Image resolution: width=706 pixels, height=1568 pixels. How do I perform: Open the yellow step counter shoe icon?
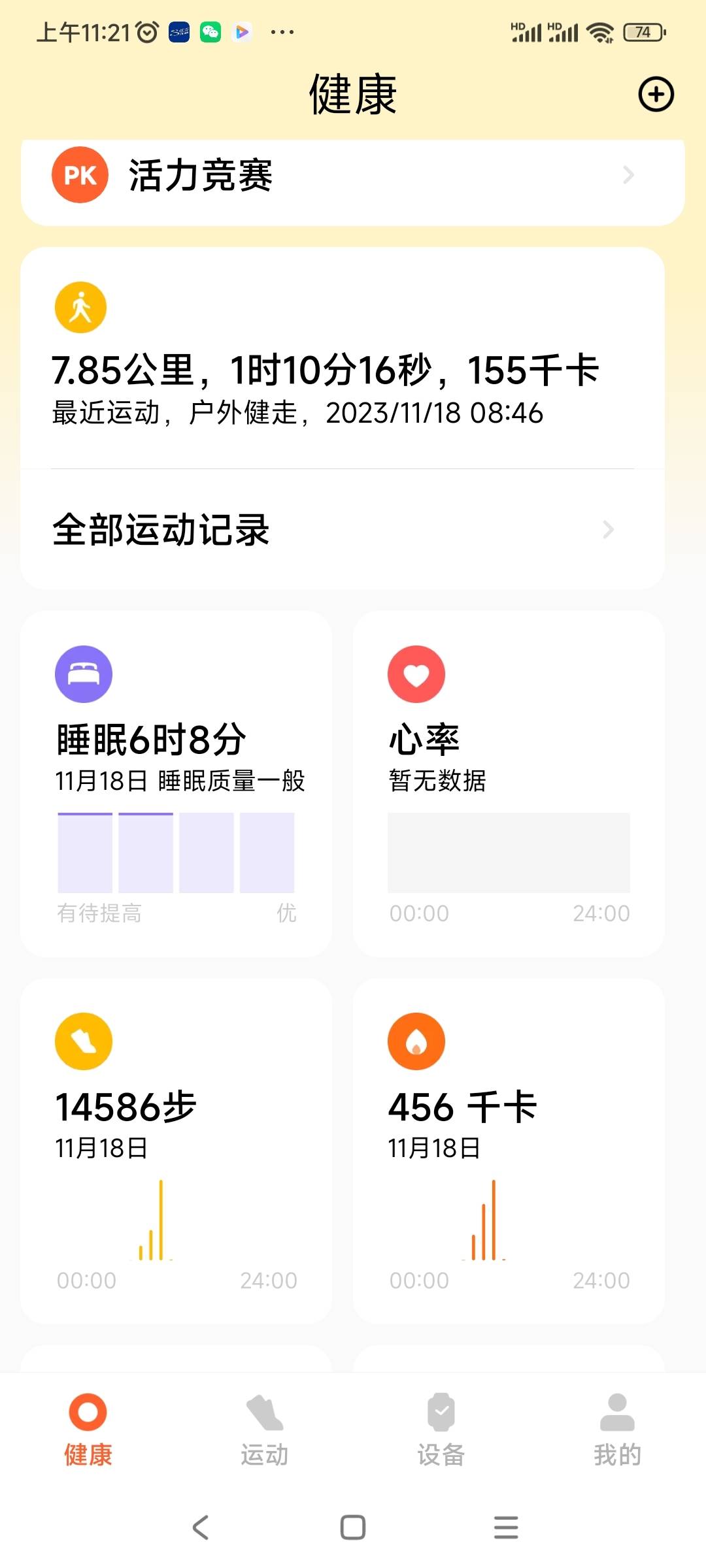tap(83, 1040)
